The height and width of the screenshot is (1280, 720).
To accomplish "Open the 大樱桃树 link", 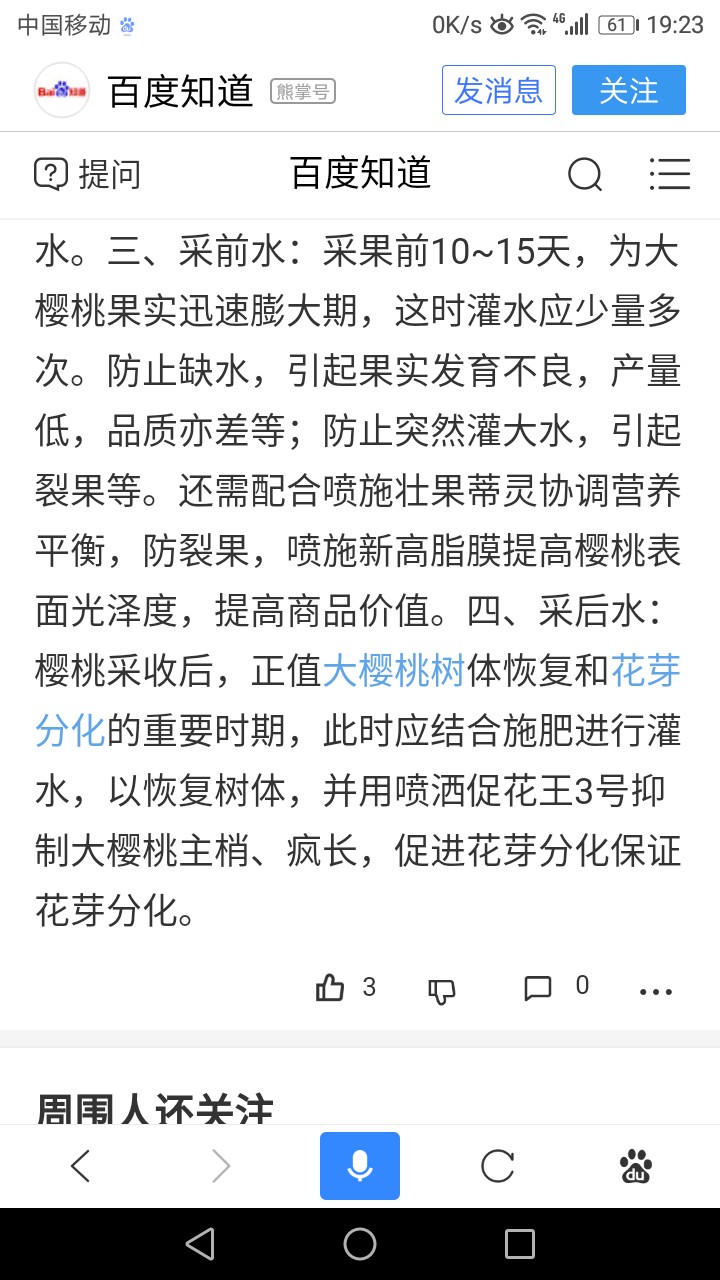I will point(394,670).
